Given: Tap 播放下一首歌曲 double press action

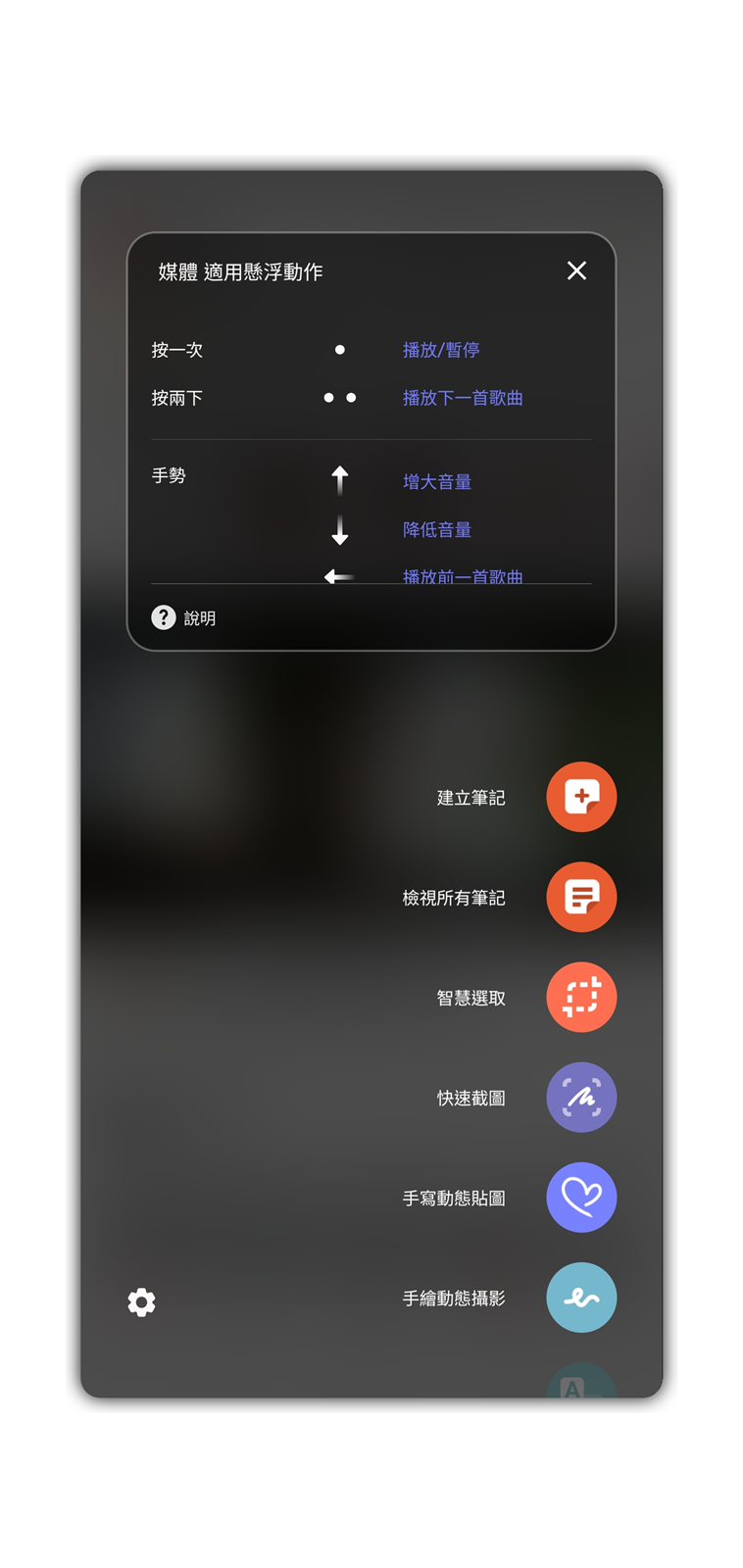Looking at the screenshot, I should coord(462,398).
